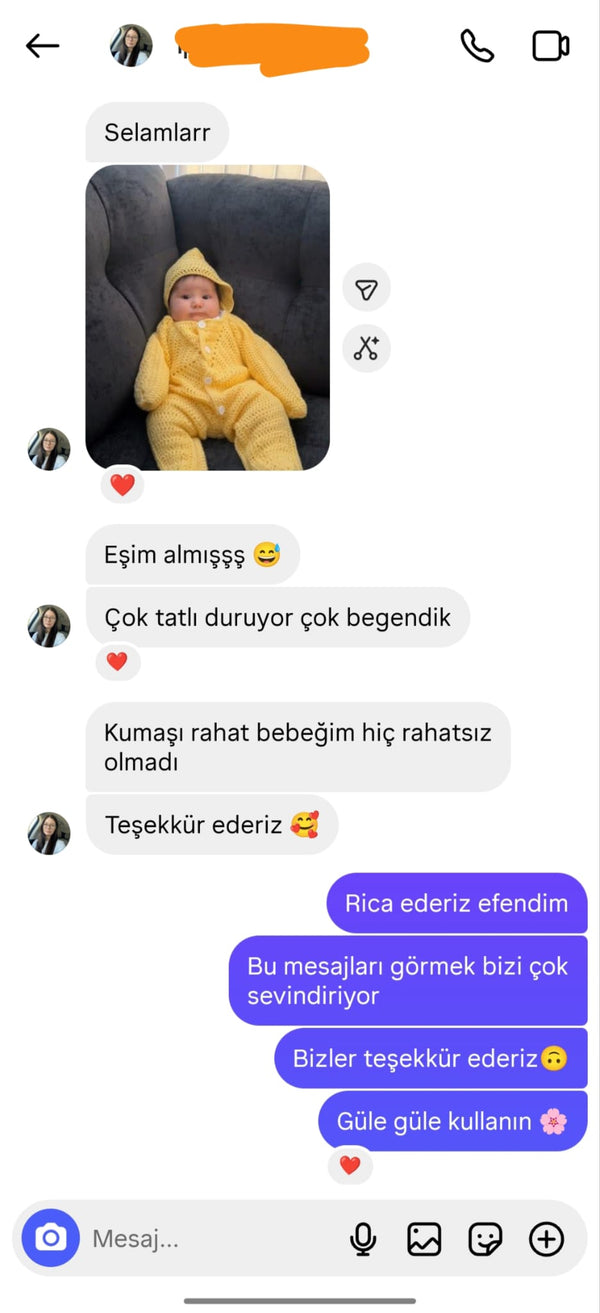View heart reaction under the photo

click(x=122, y=486)
